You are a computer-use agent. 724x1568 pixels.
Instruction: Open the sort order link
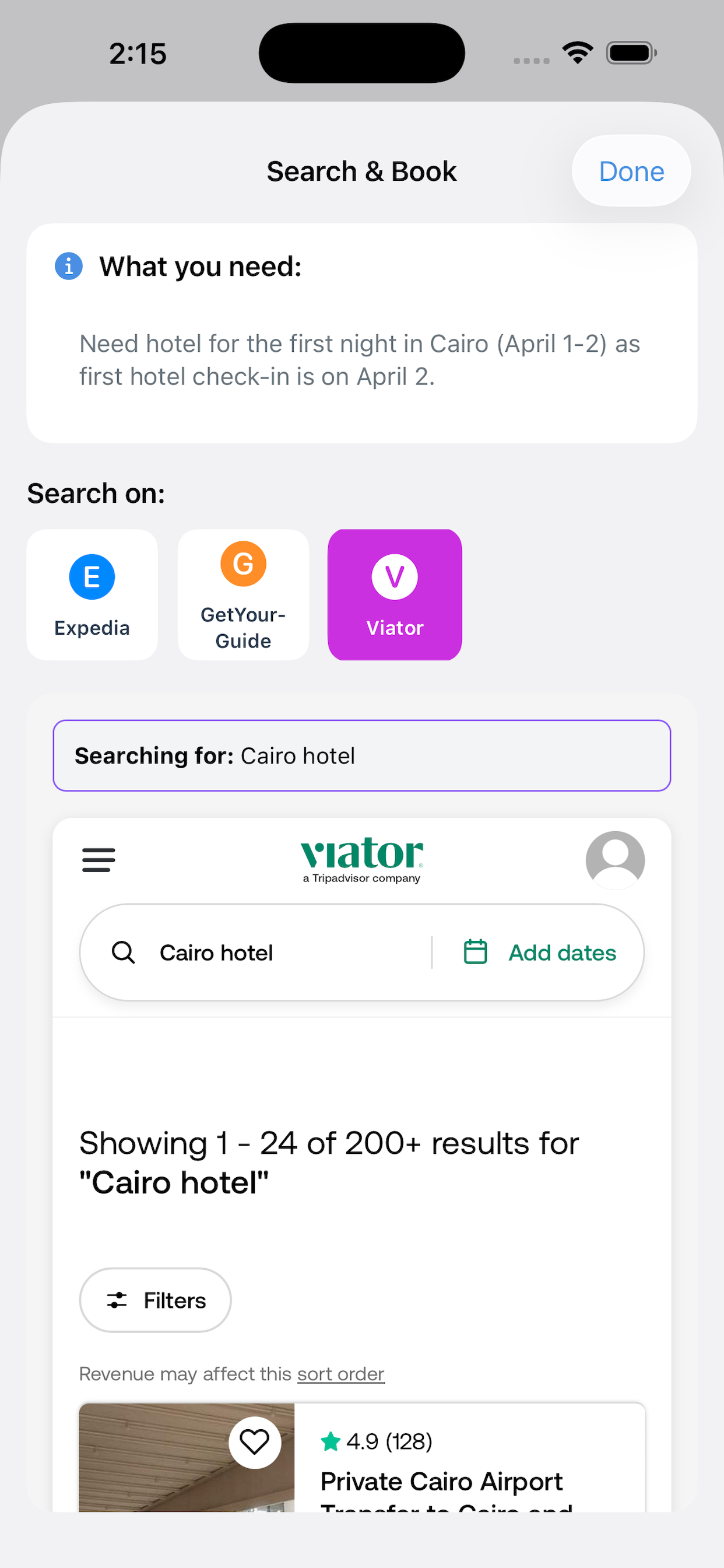[340, 1374]
